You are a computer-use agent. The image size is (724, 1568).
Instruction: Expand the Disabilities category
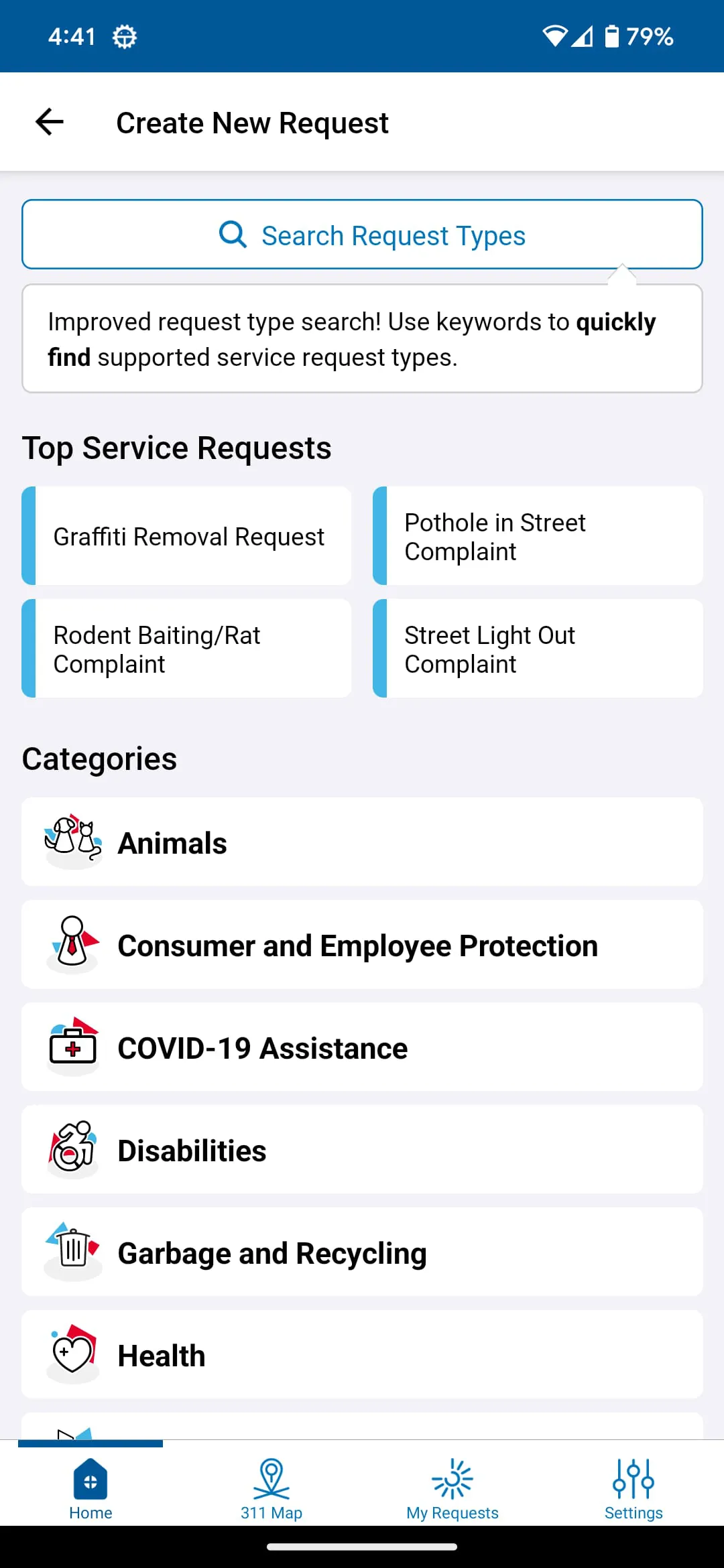[x=362, y=1150]
